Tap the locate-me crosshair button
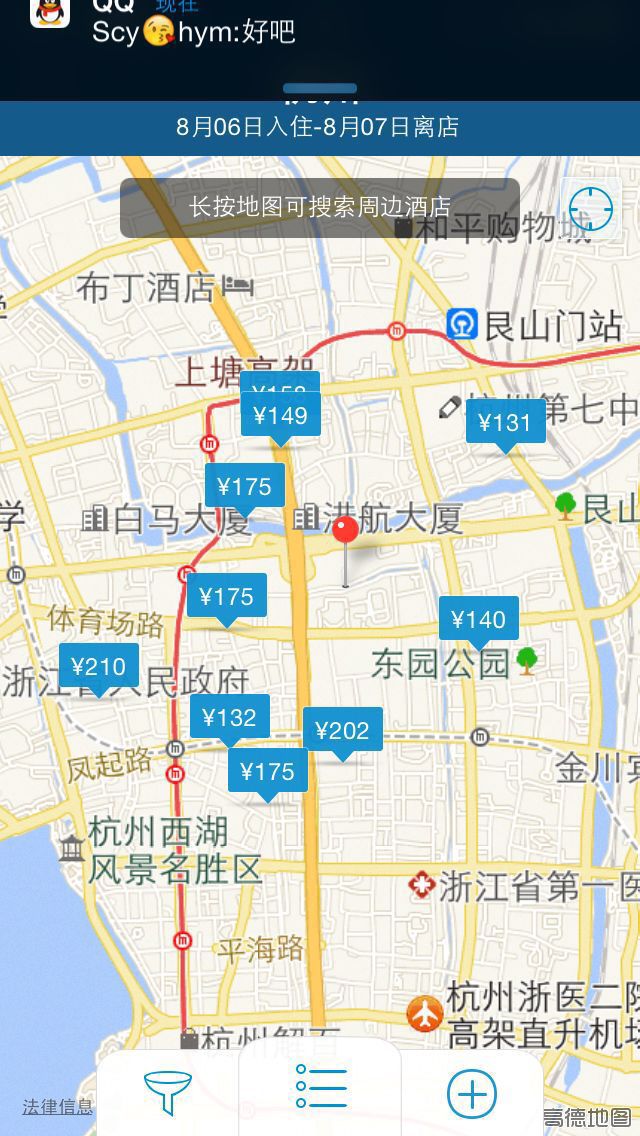 coord(590,209)
